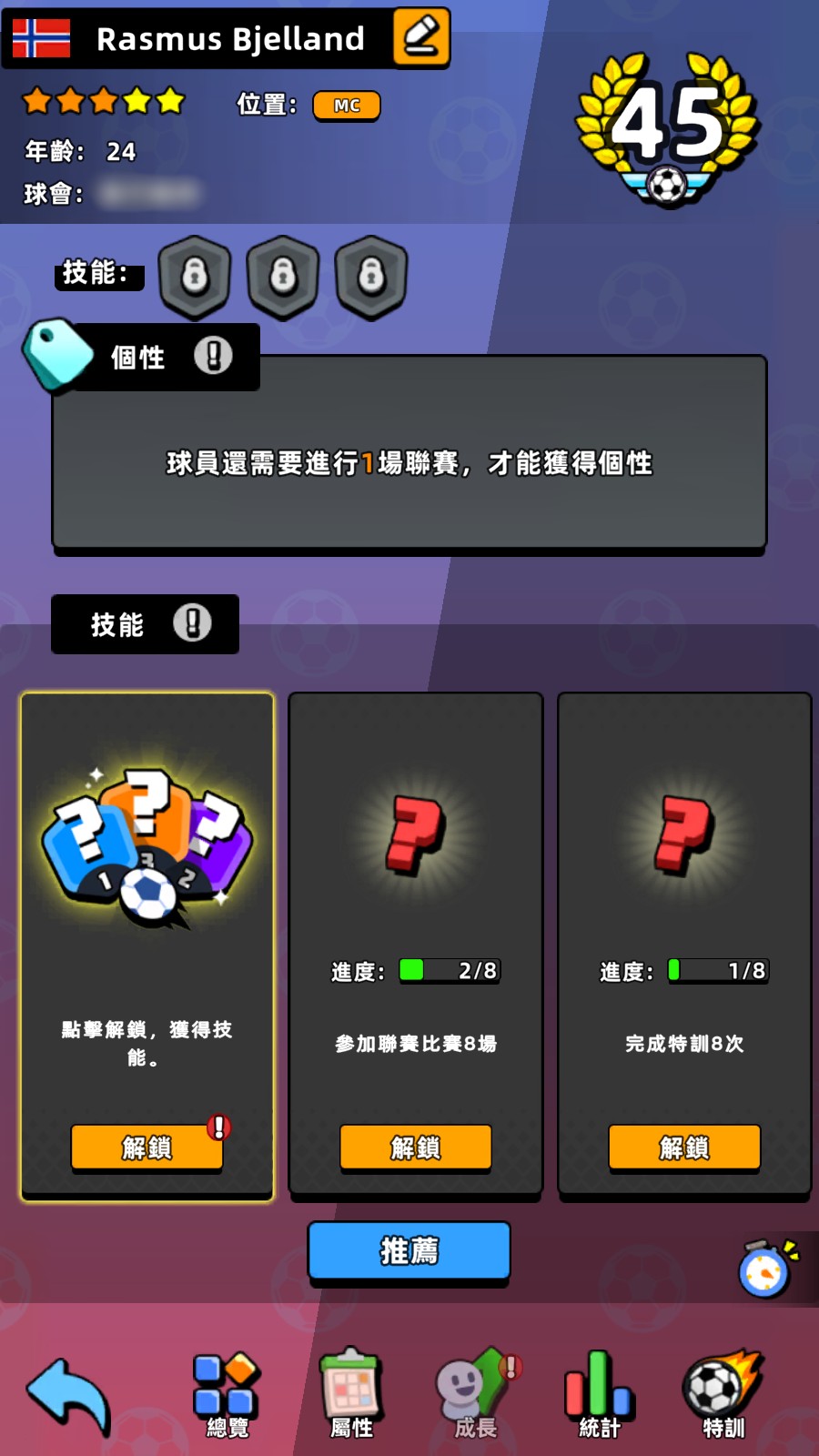
Task: Edit the player name Rasmus Bjelland
Action: pyautogui.click(x=420, y=37)
